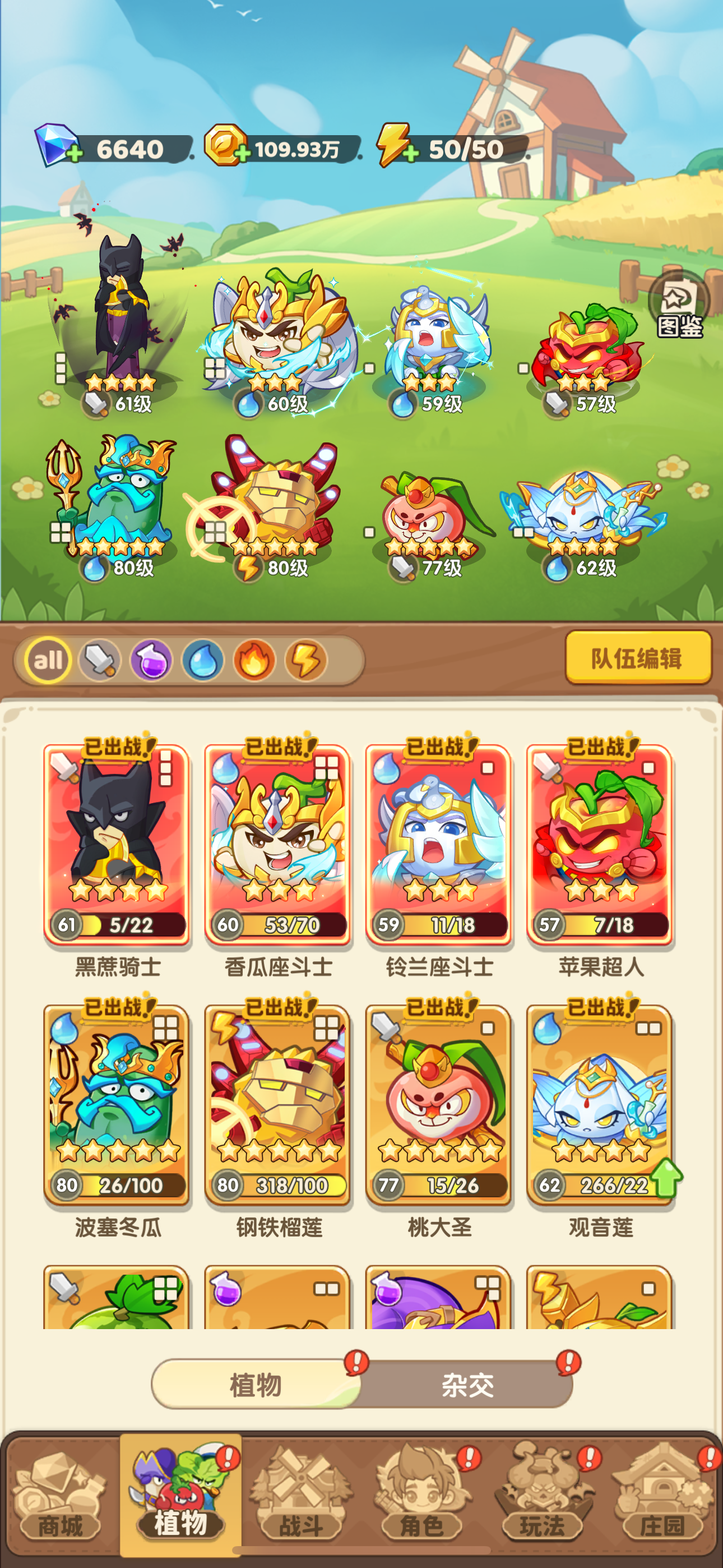
Task: Add more diamonds with the plus icon
Action: click(74, 154)
